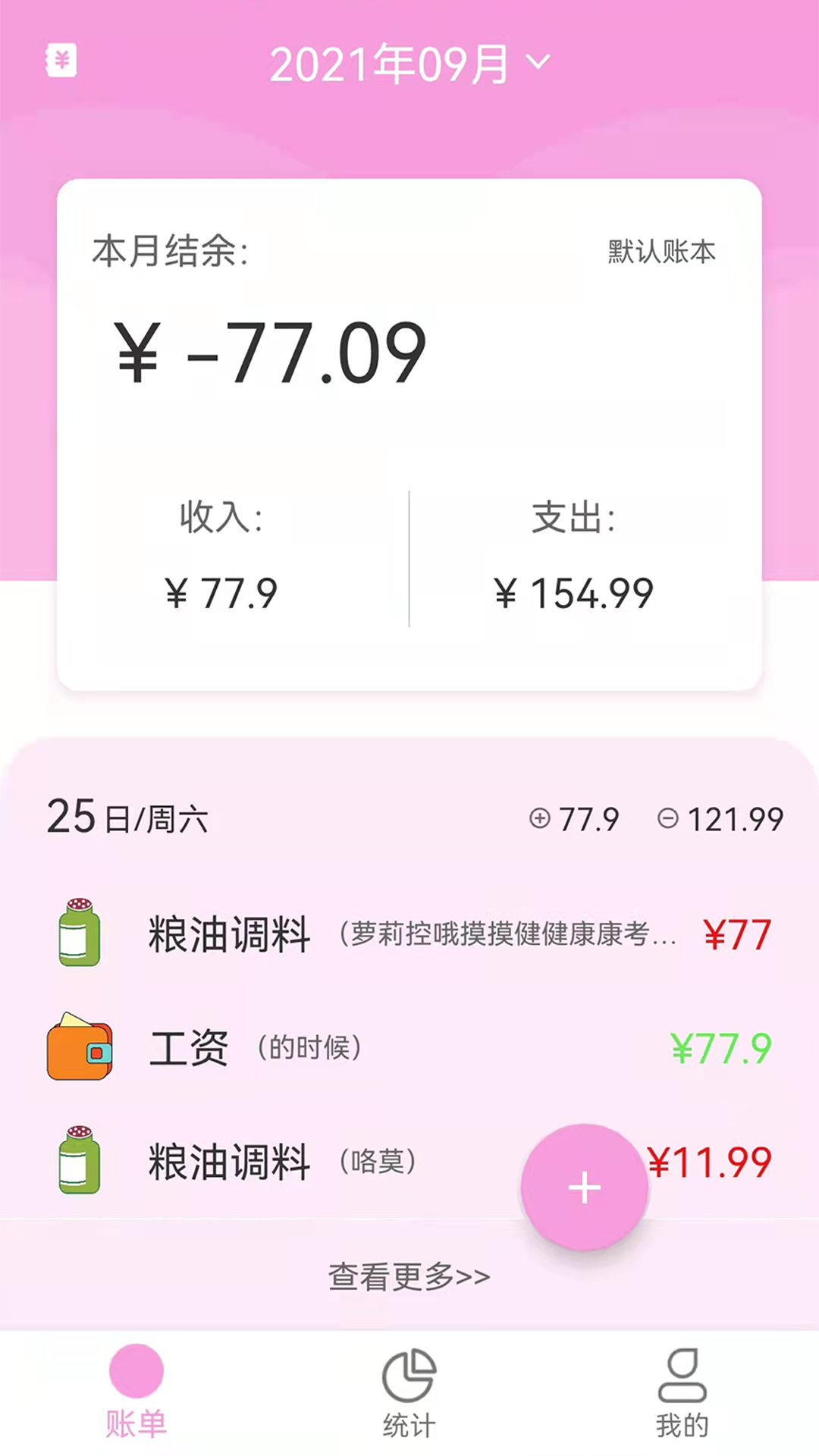Viewport: 819px width, 1456px height.
Task: Tap the ¥ wallet icon in top-left corner
Action: pos(61,60)
